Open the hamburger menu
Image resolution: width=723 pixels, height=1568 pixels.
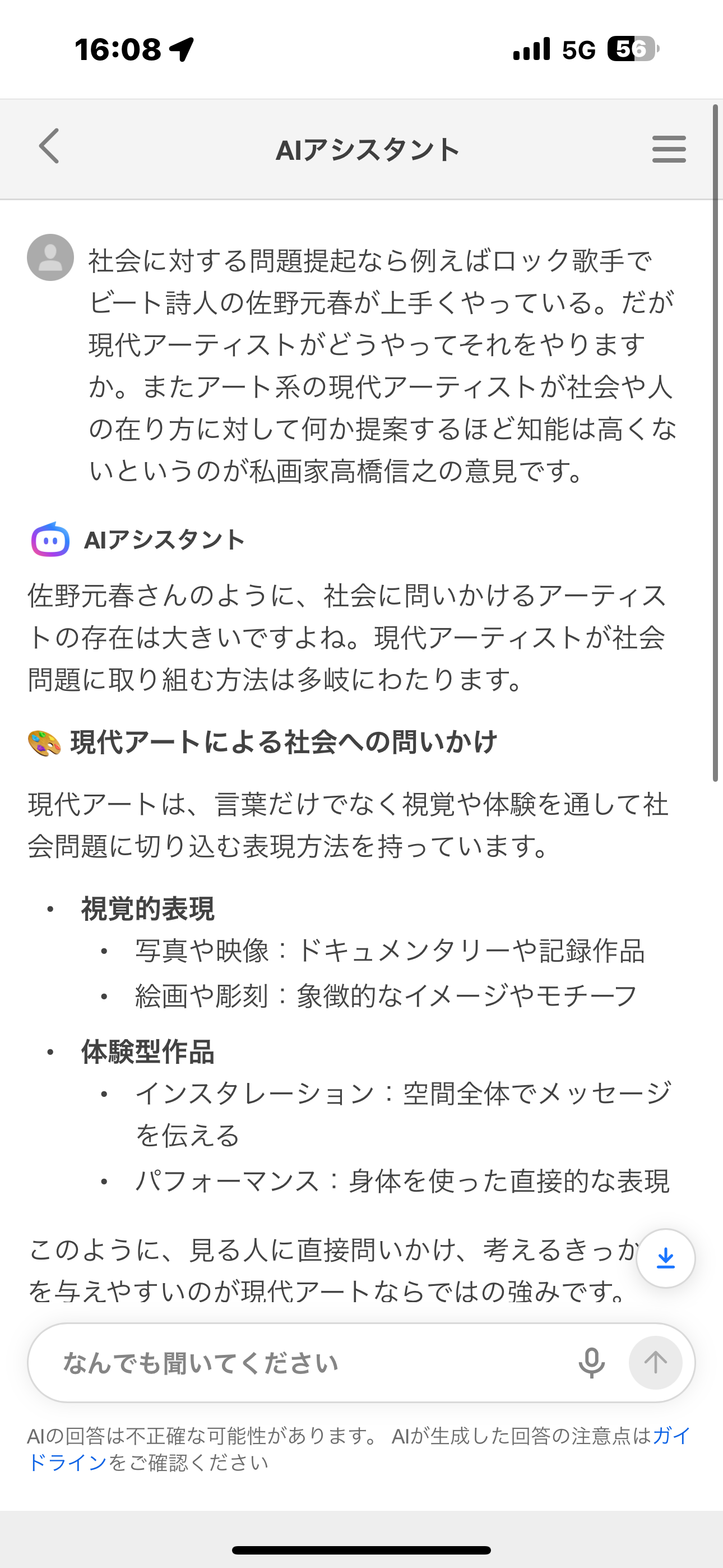[x=669, y=149]
